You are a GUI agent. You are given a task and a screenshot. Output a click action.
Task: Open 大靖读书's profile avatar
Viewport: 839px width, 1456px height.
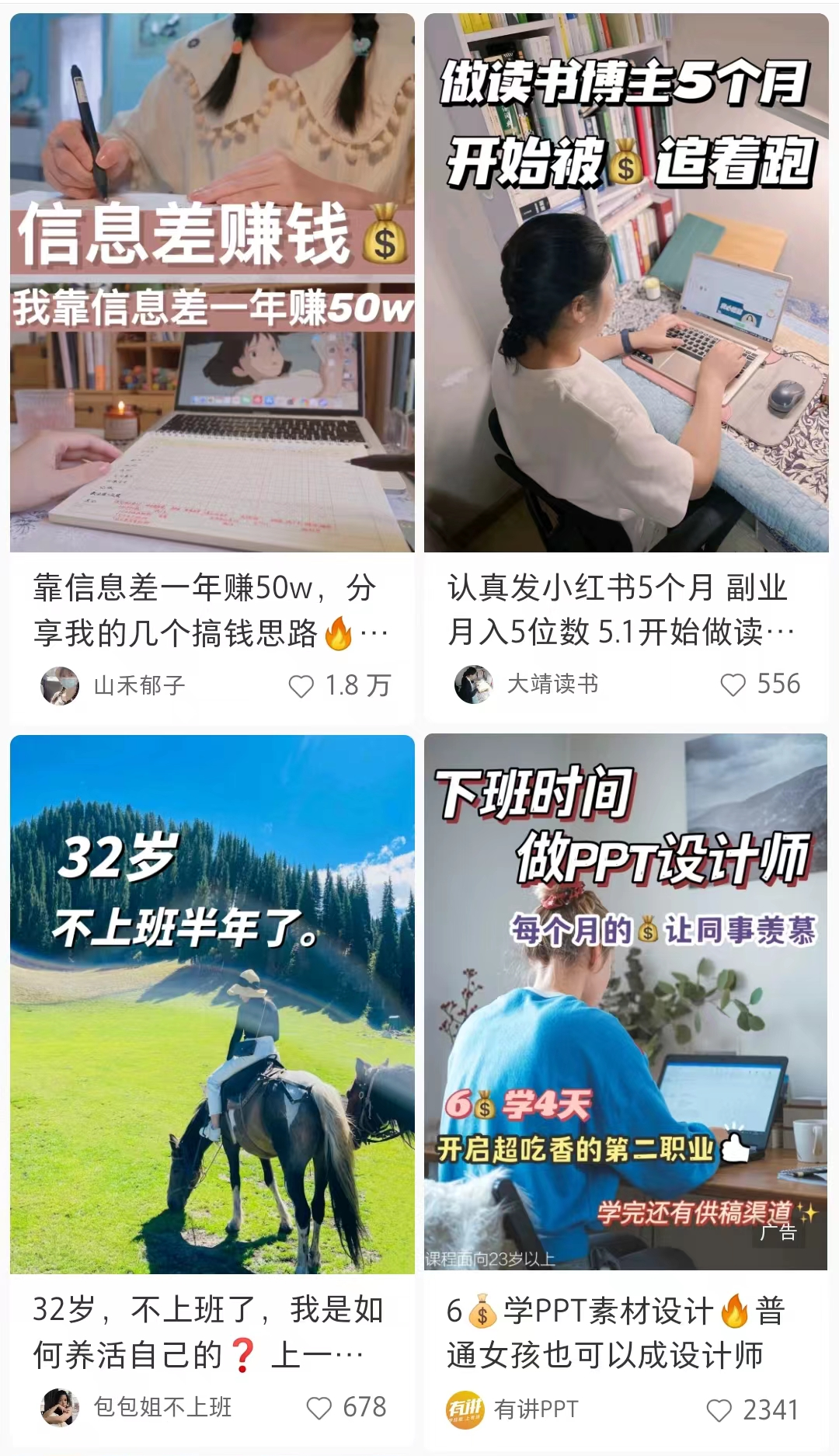[474, 684]
